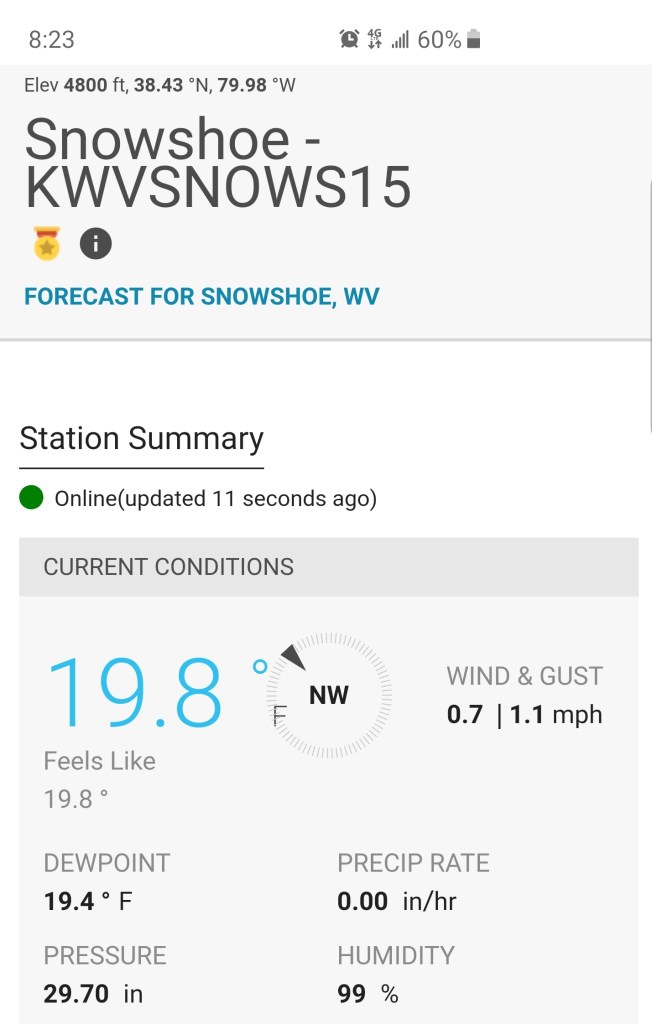Open the forecast for Snowshoe, WV

[202, 297]
